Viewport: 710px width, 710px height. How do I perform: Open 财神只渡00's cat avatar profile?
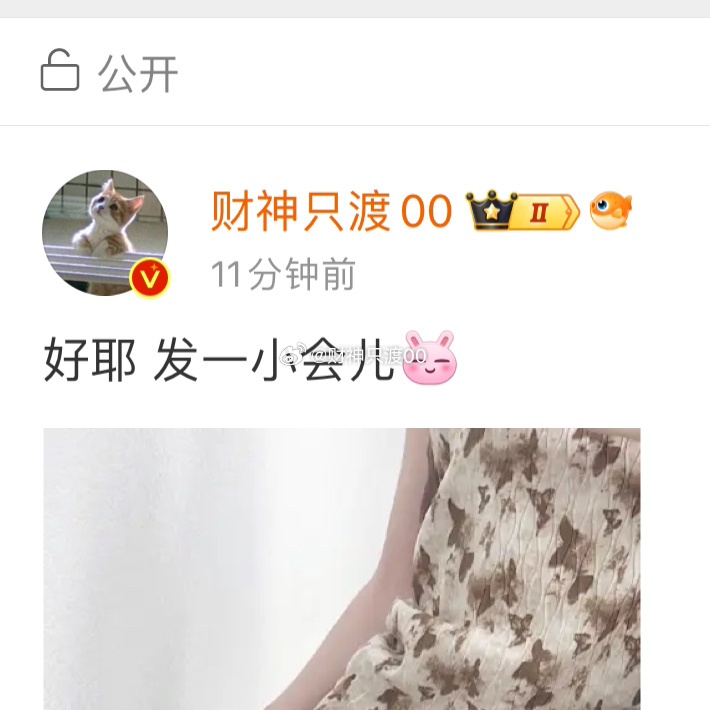pos(105,233)
